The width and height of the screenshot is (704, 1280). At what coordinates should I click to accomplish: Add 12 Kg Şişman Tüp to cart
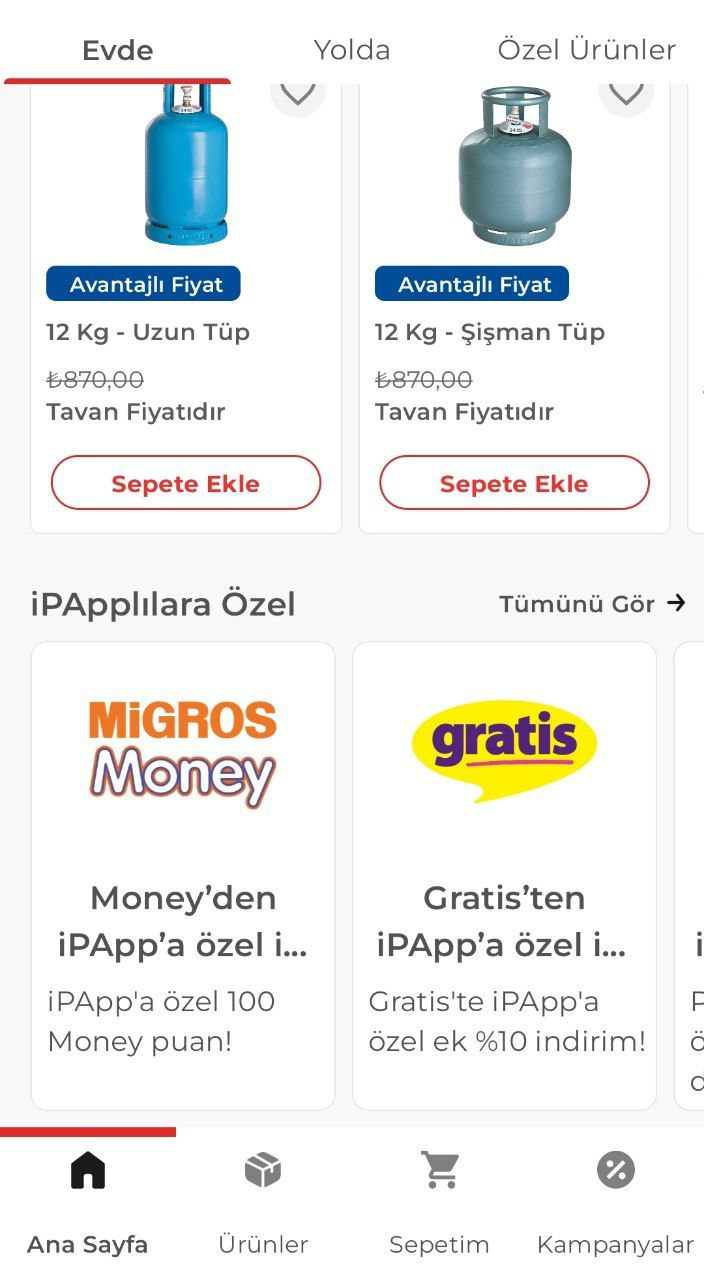pyautogui.click(x=514, y=484)
